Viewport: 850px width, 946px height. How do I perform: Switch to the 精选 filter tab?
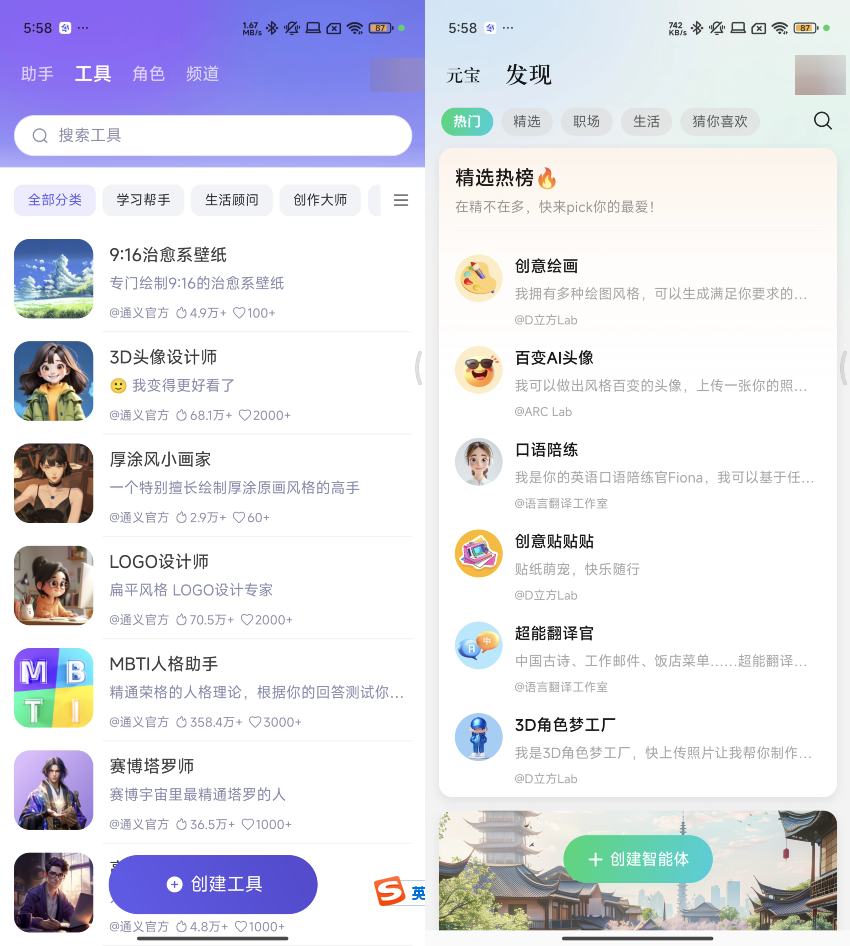527,122
